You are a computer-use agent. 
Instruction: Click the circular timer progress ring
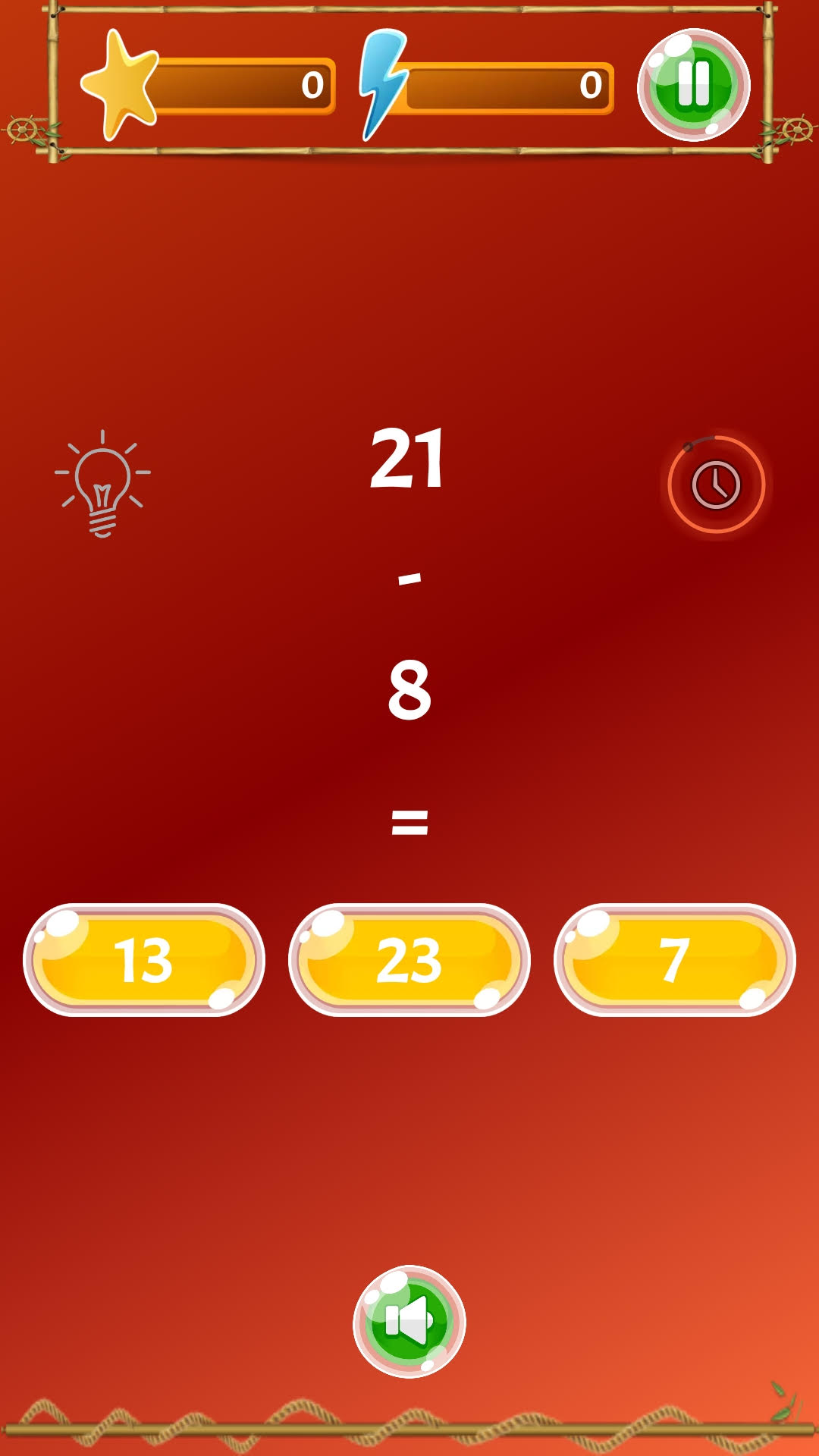tap(714, 483)
